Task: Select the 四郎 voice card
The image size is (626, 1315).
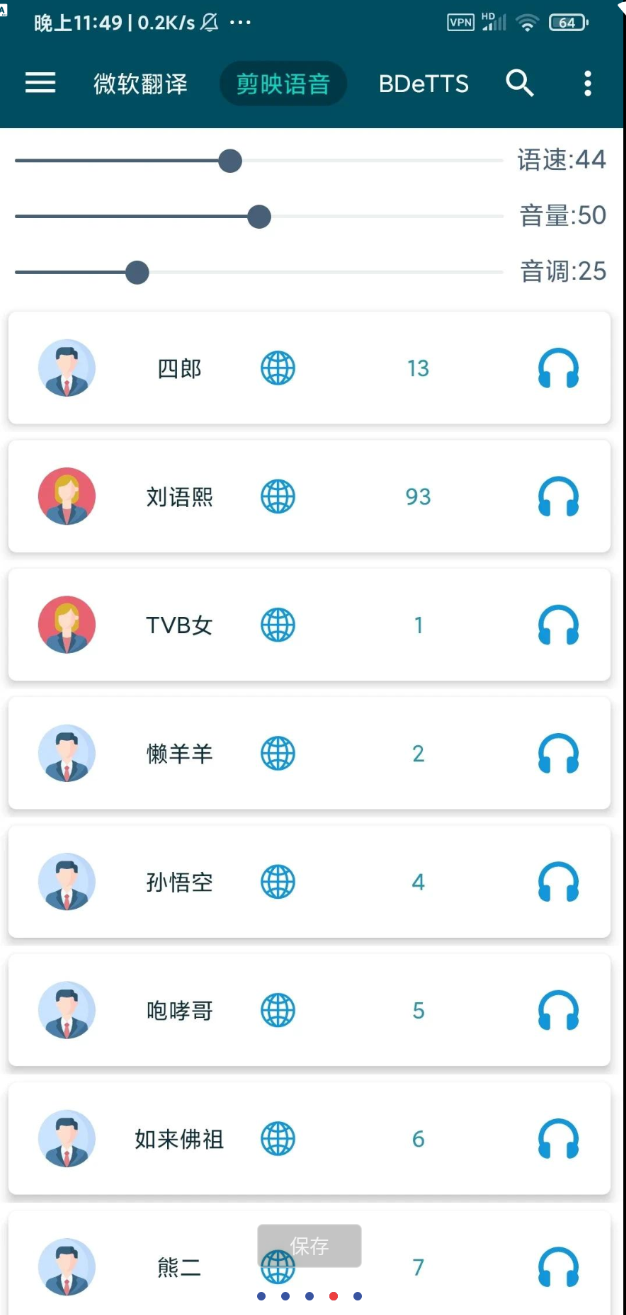Action: pyautogui.click(x=180, y=369)
